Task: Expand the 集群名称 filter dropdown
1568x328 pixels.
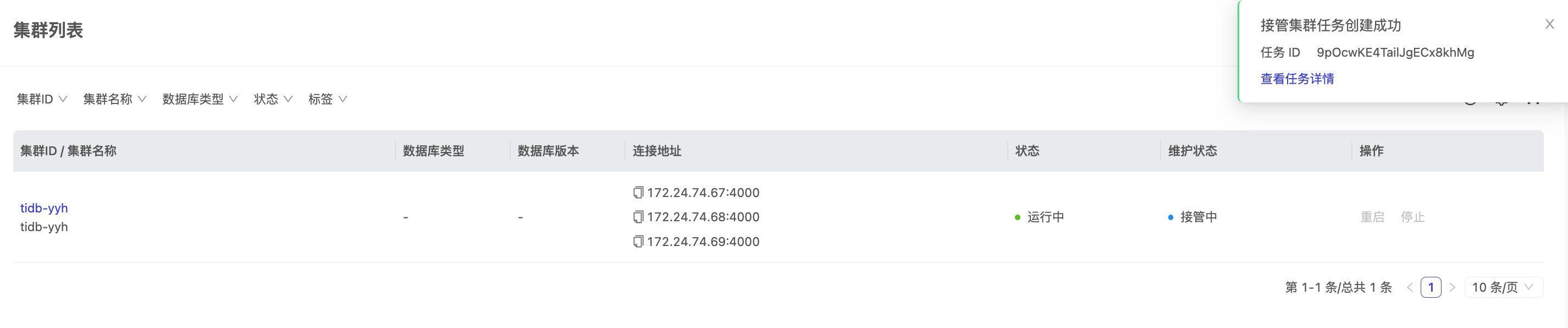Action: coord(114,99)
